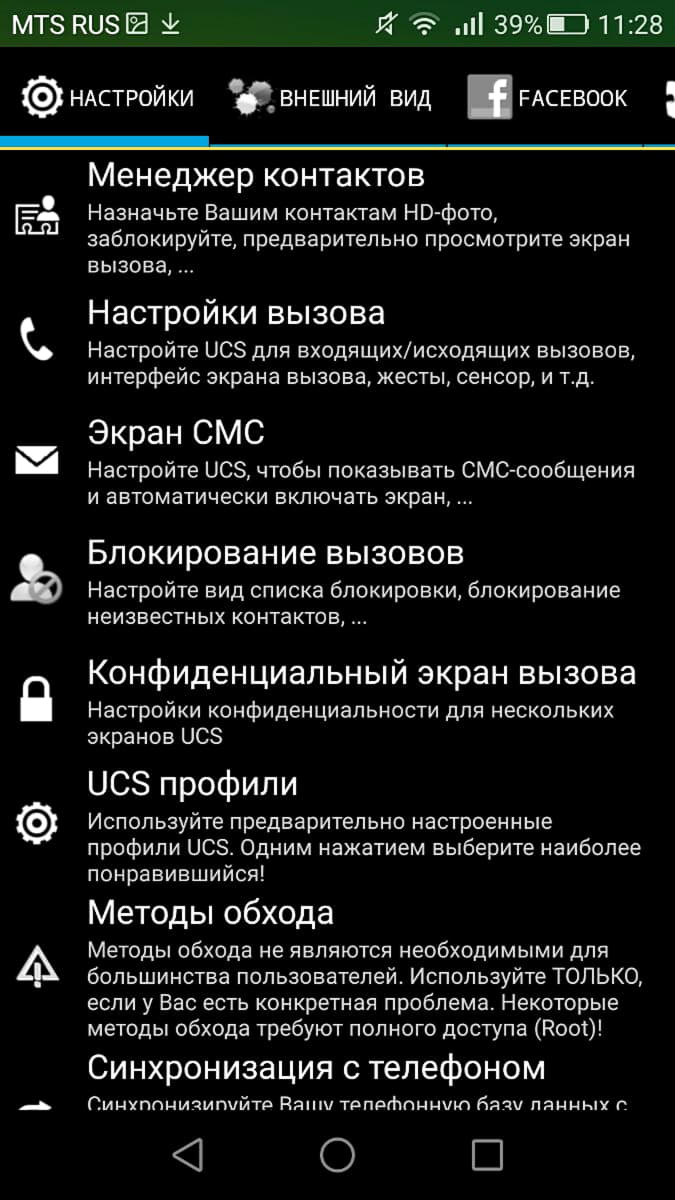Open Блокирование вызовов
This screenshot has height=1200, width=675.
click(x=337, y=581)
